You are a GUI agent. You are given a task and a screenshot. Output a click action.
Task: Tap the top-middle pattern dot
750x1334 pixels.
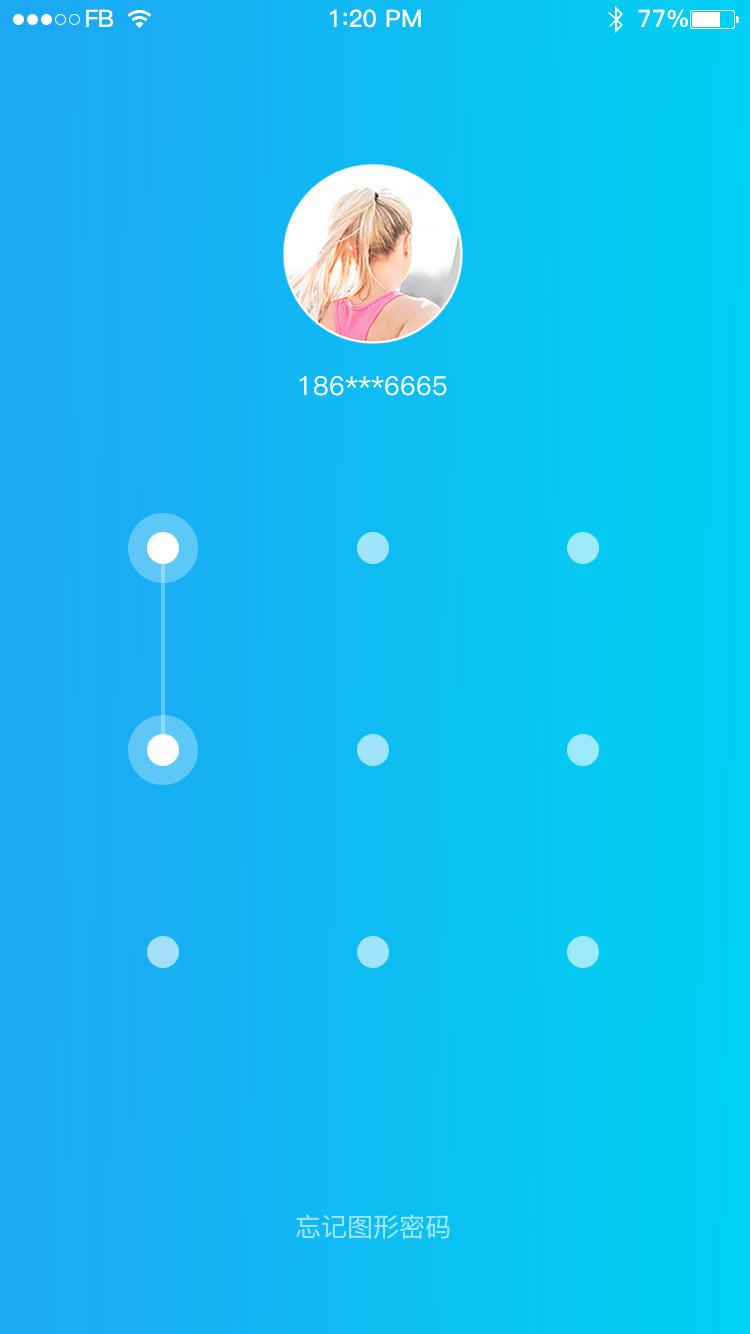pyautogui.click(x=373, y=548)
